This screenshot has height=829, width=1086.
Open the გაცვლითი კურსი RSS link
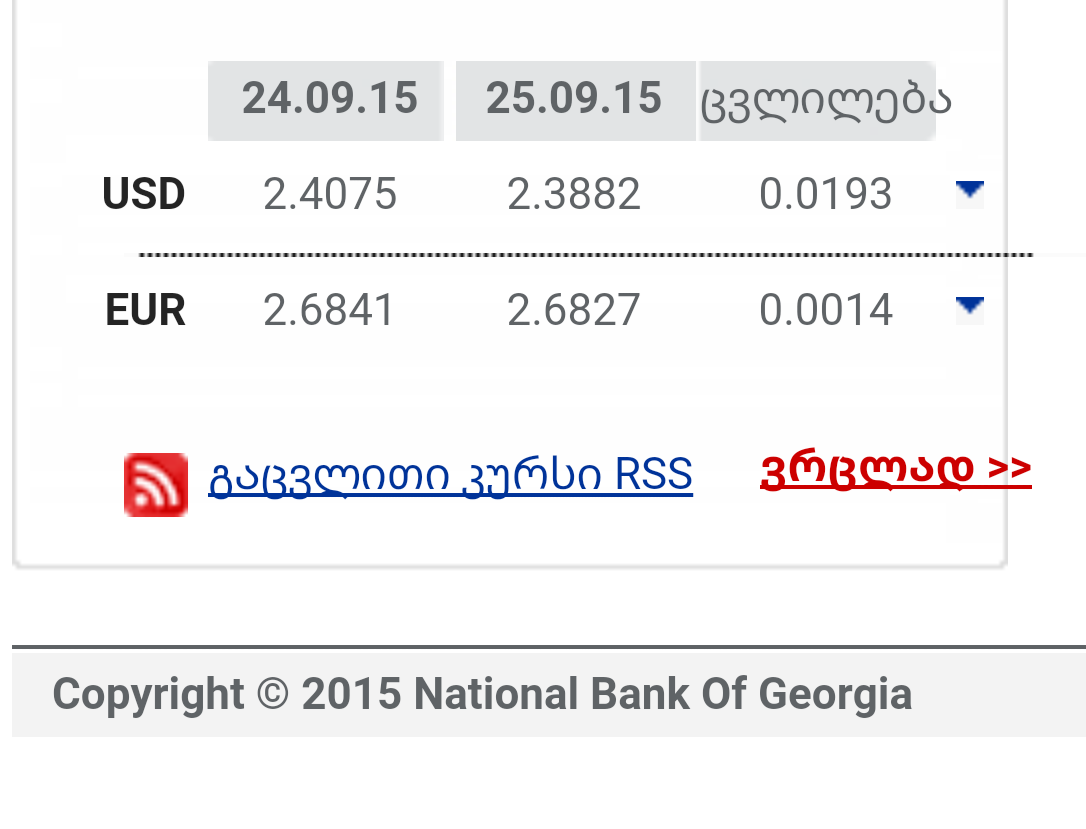tap(450, 475)
